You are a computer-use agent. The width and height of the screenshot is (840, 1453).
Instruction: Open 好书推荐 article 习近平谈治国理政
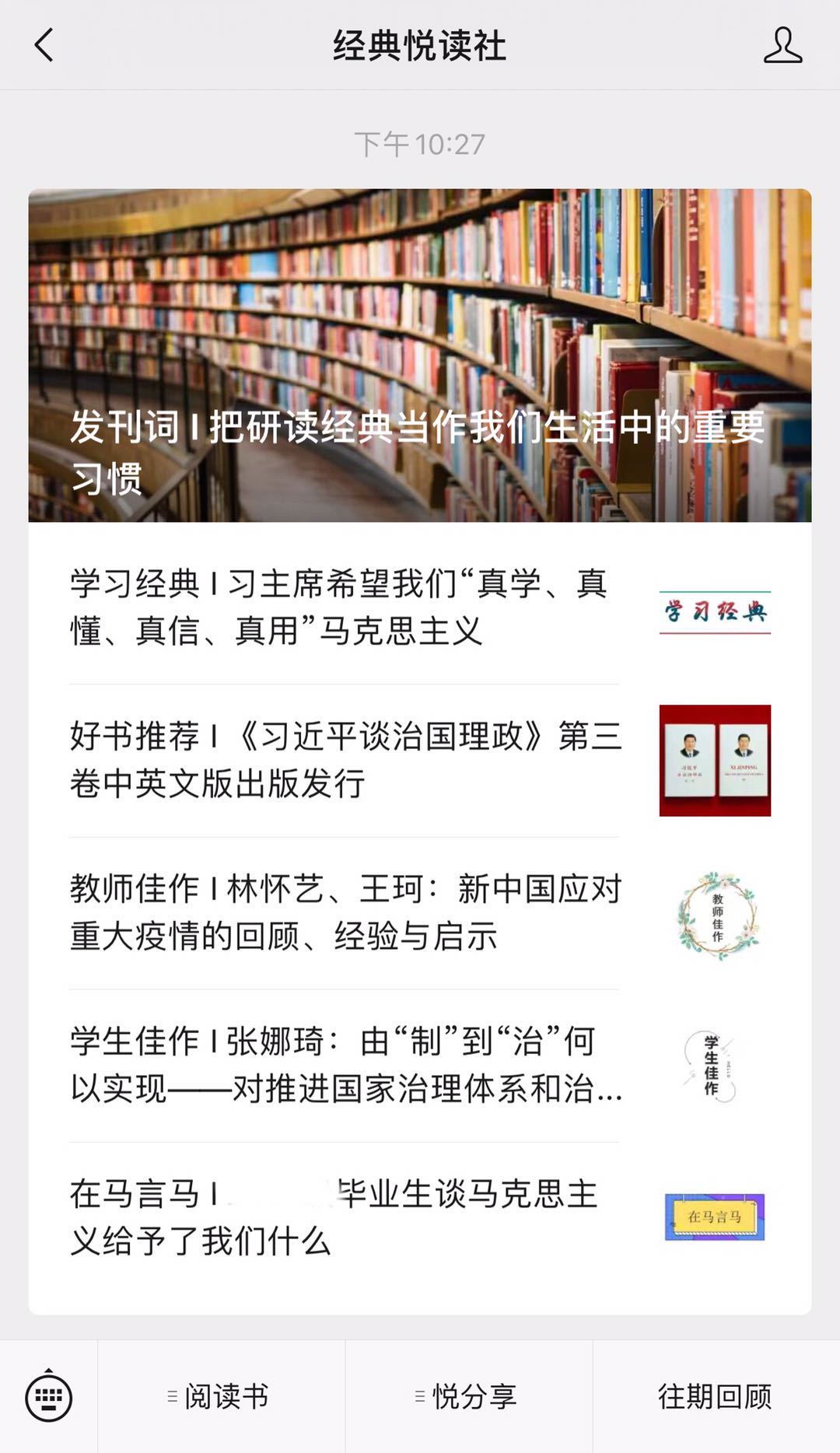pyautogui.click(x=346, y=760)
